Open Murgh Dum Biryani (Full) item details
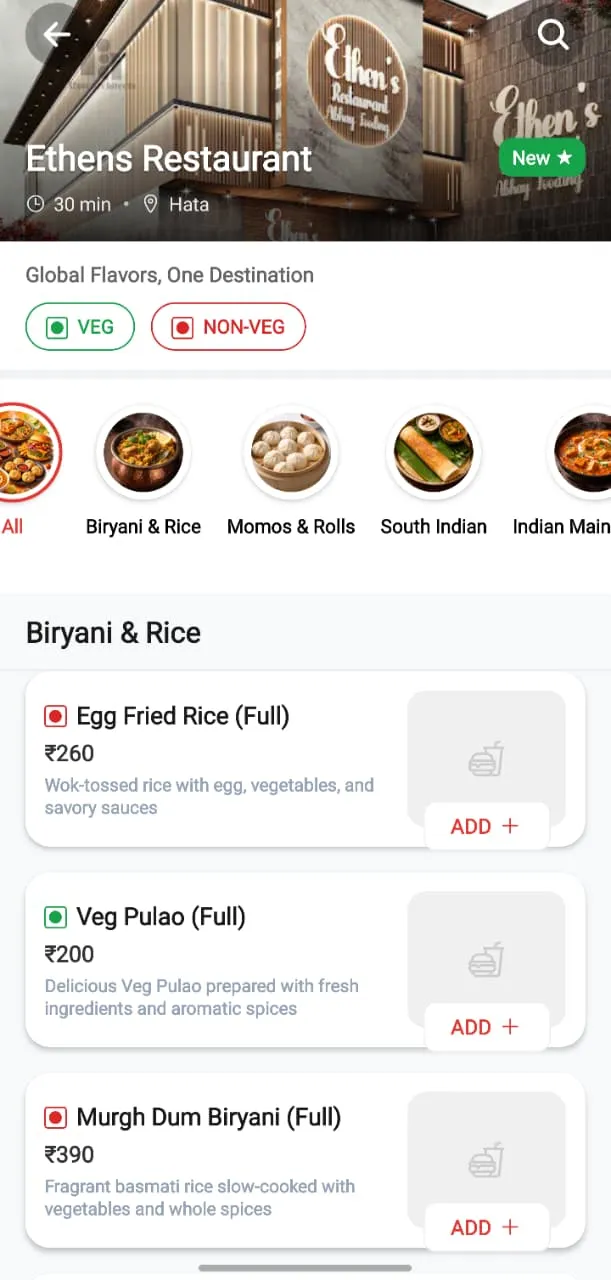This screenshot has width=611, height=1280. 209,1118
